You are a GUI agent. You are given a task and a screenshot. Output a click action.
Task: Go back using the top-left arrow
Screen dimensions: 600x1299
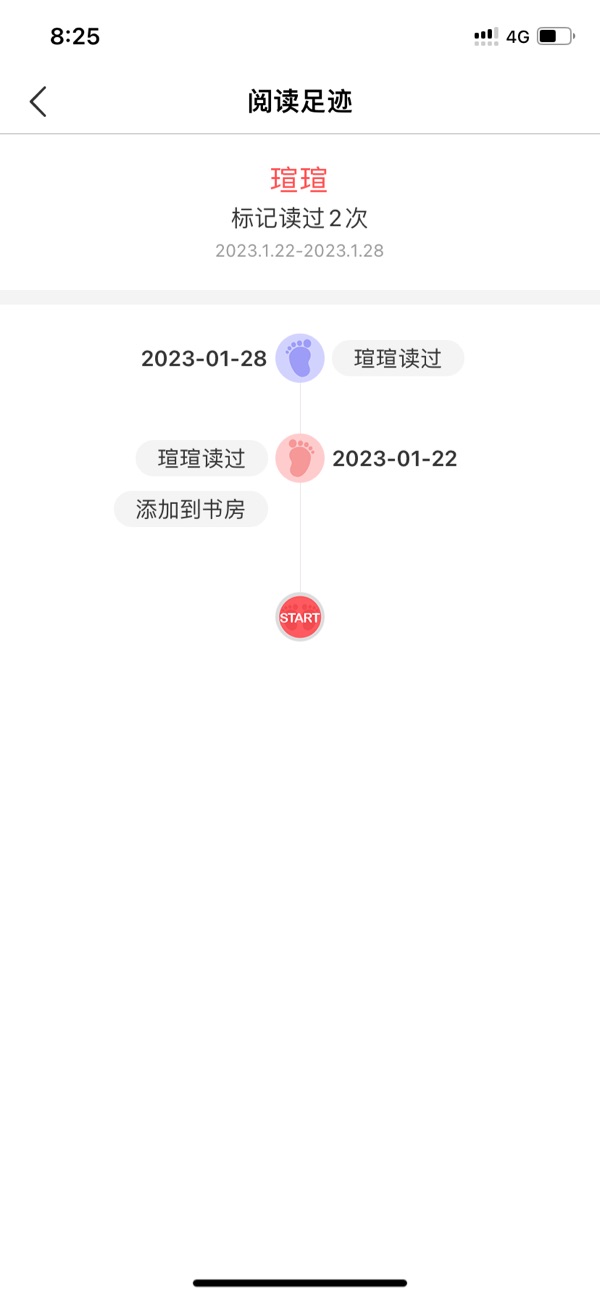pos(38,101)
